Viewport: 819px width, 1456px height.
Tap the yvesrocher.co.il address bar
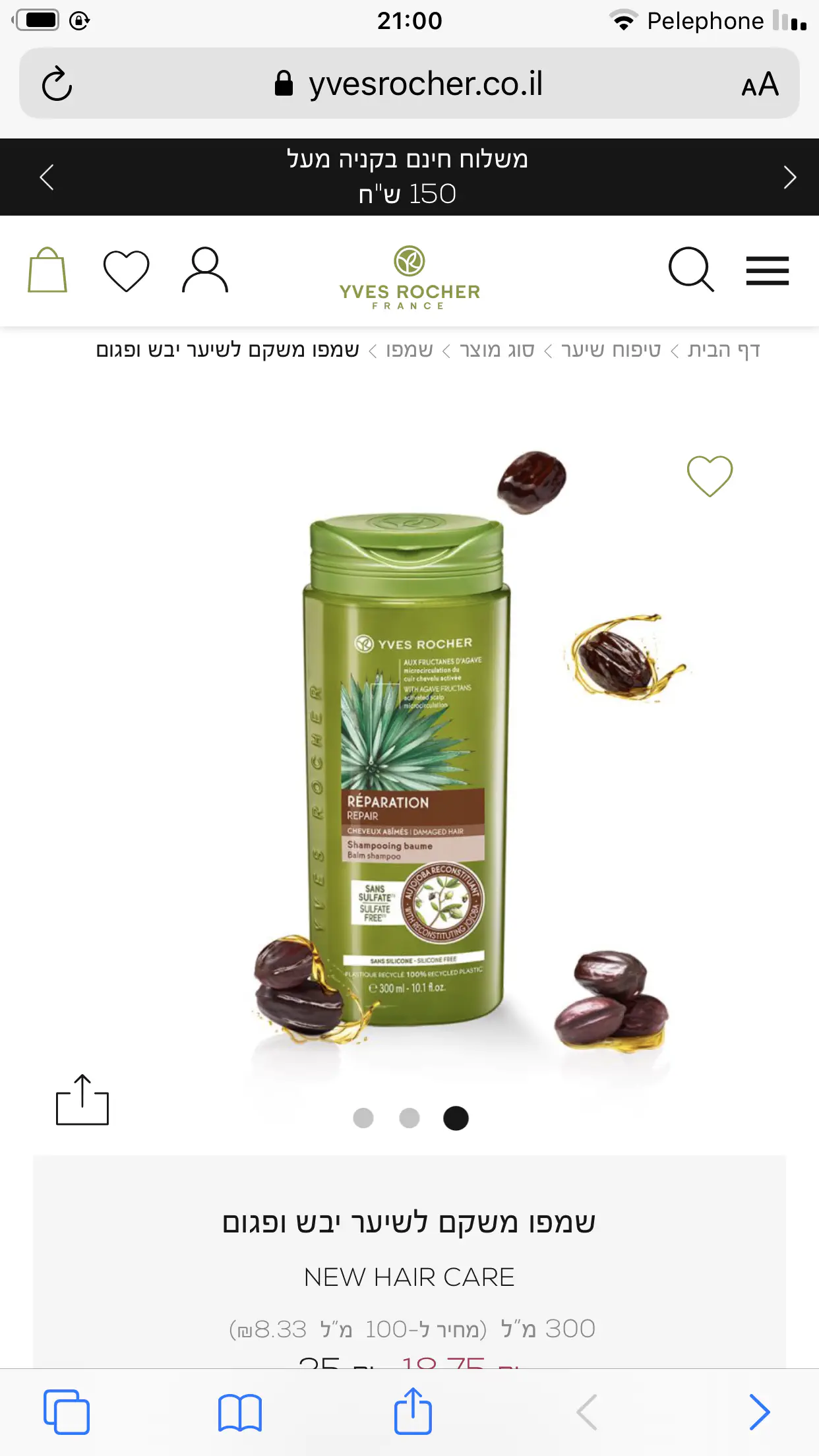pyautogui.click(x=409, y=84)
